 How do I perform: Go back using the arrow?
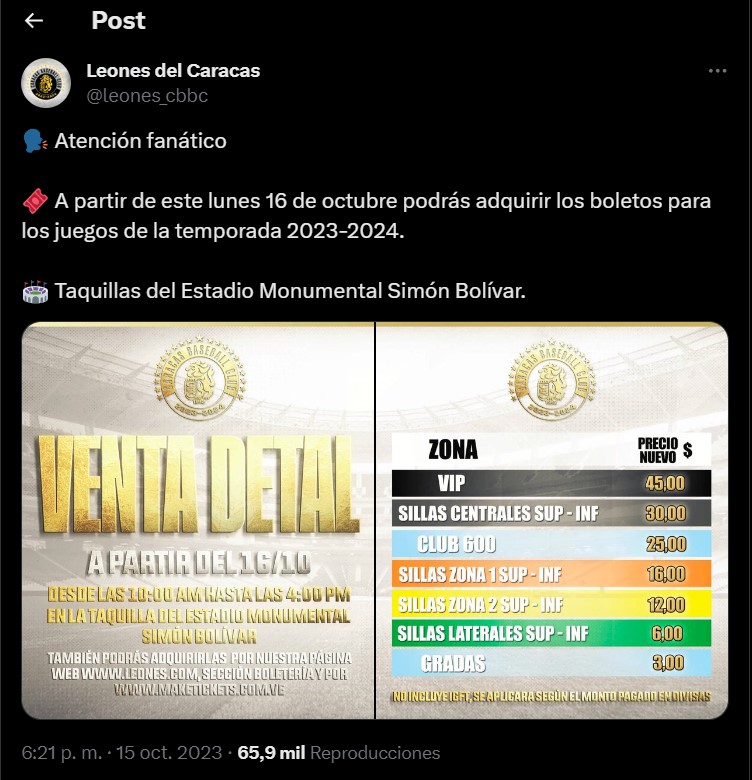click(x=34, y=21)
